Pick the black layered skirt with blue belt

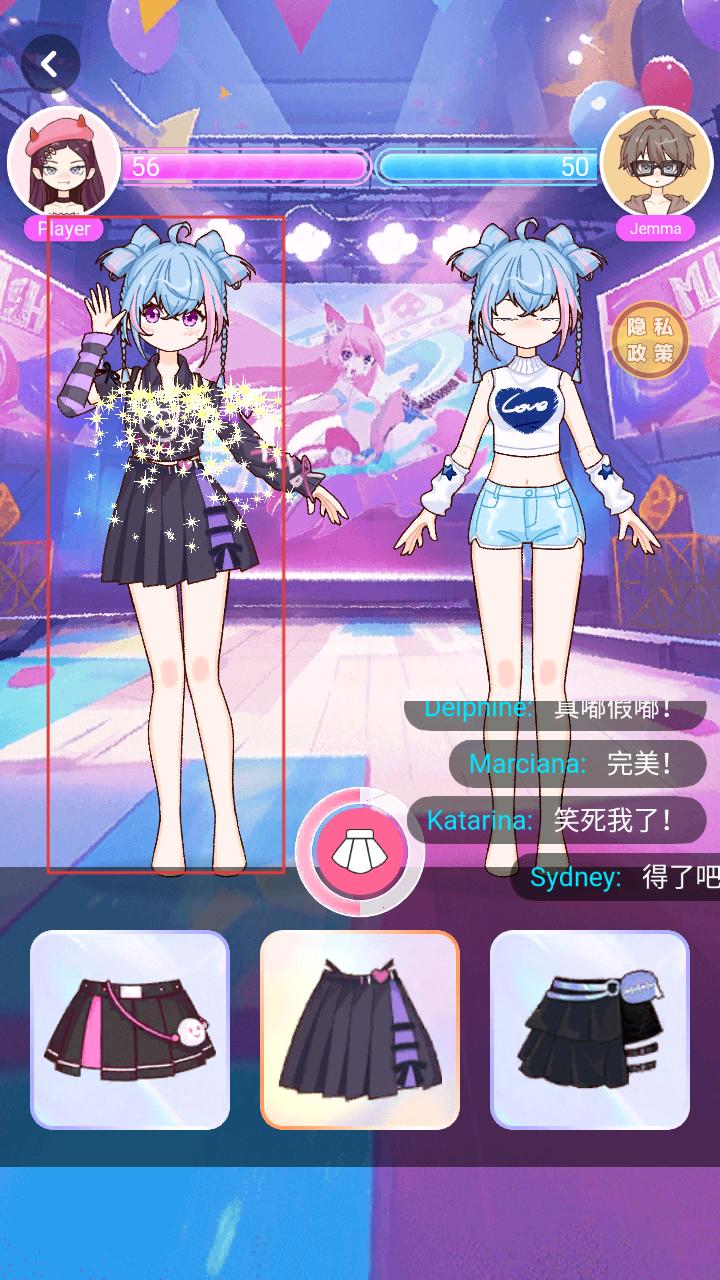(x=590, y=1030)
